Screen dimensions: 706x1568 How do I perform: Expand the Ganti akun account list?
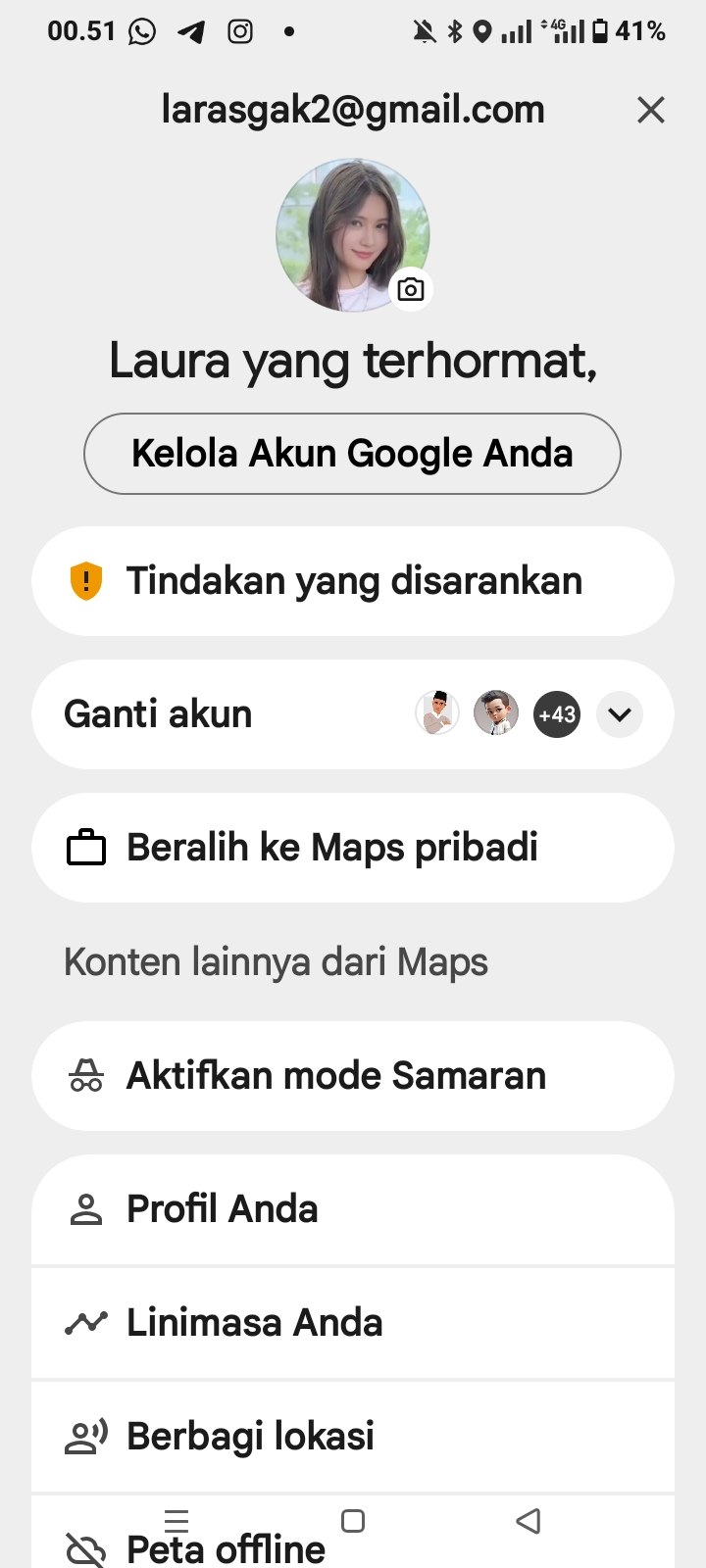[620, 714]
